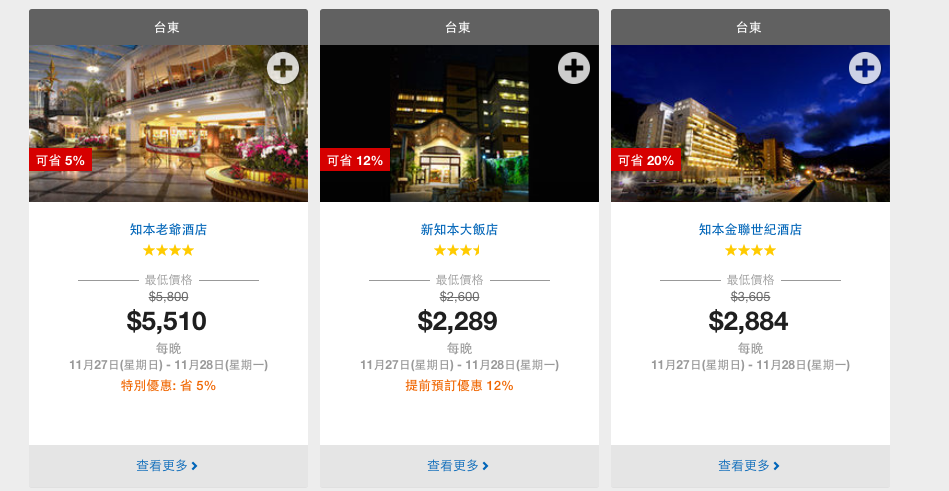Open the 知本老爺酒店 hotel name link
949x491 pixels.
click(168, 229)
